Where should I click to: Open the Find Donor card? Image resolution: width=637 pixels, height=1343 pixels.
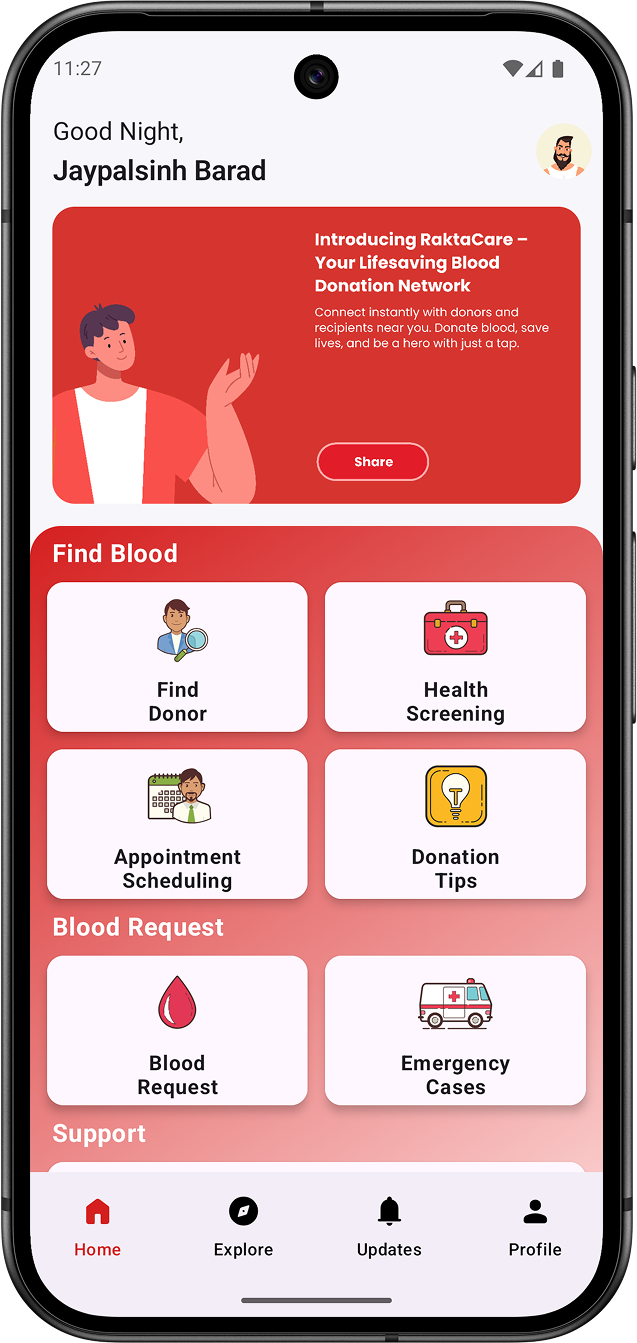[177, 657]
